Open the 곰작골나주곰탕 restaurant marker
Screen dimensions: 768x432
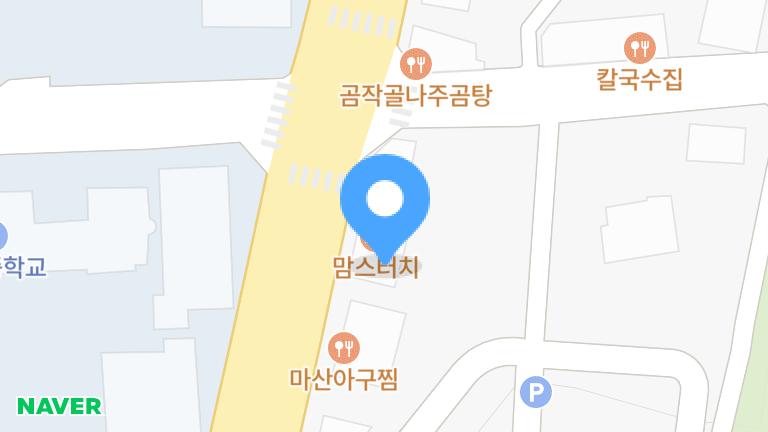click(415, 65)
